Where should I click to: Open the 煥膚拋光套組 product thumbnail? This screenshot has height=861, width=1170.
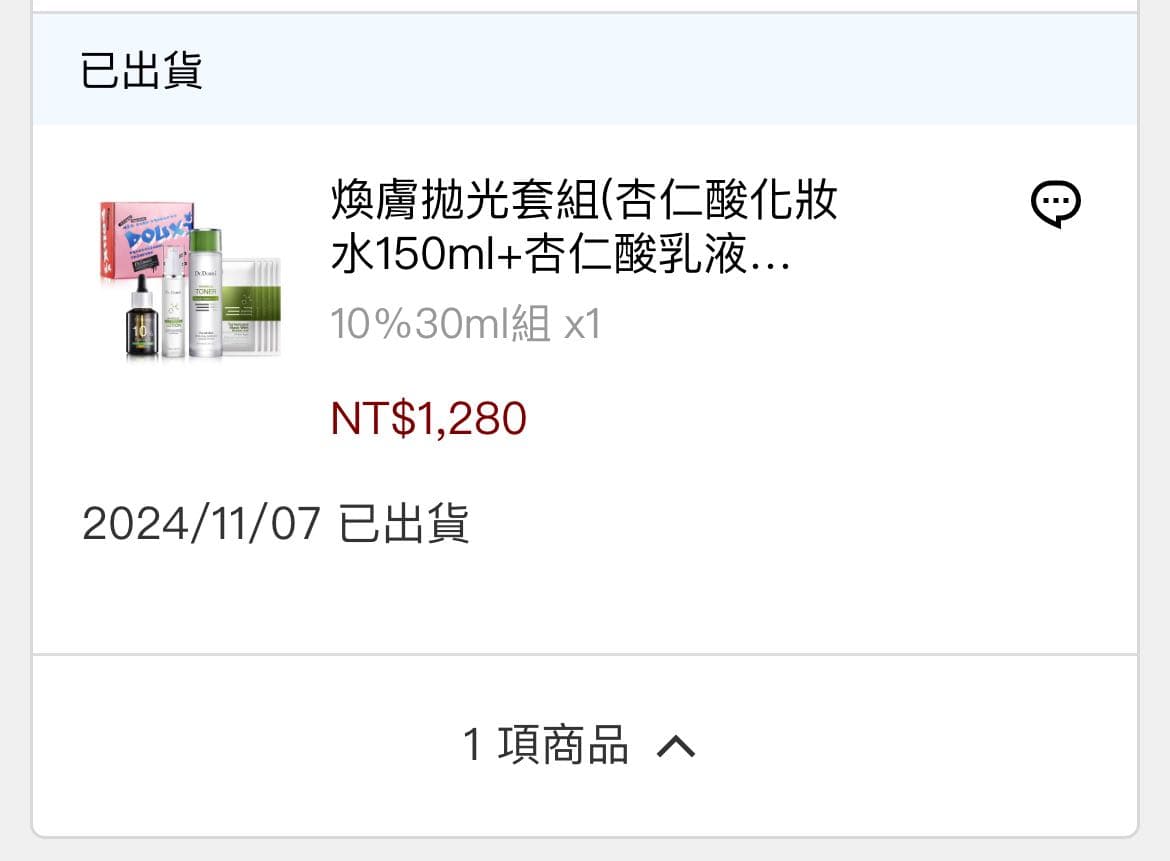click(x=190, y=281)
